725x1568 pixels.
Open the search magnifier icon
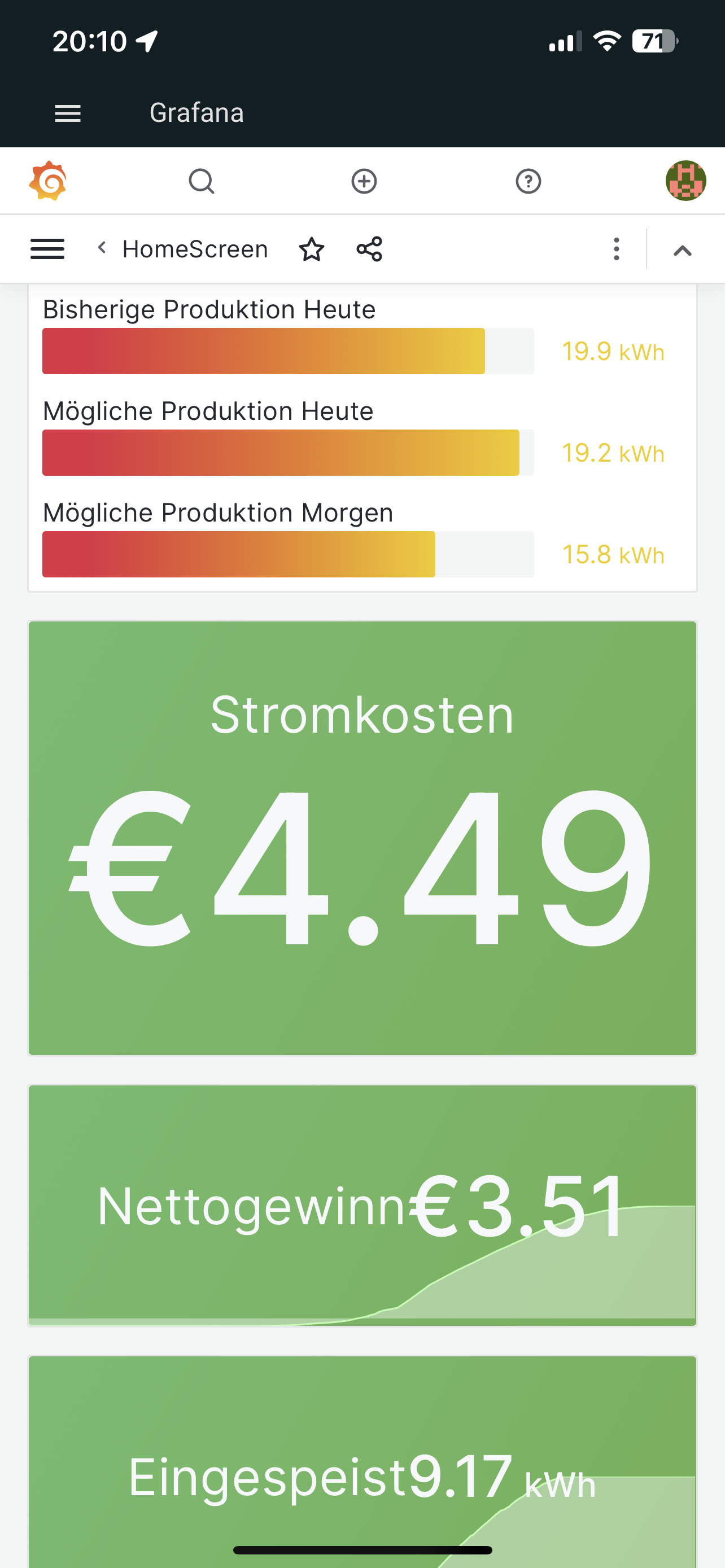point(202,181)
